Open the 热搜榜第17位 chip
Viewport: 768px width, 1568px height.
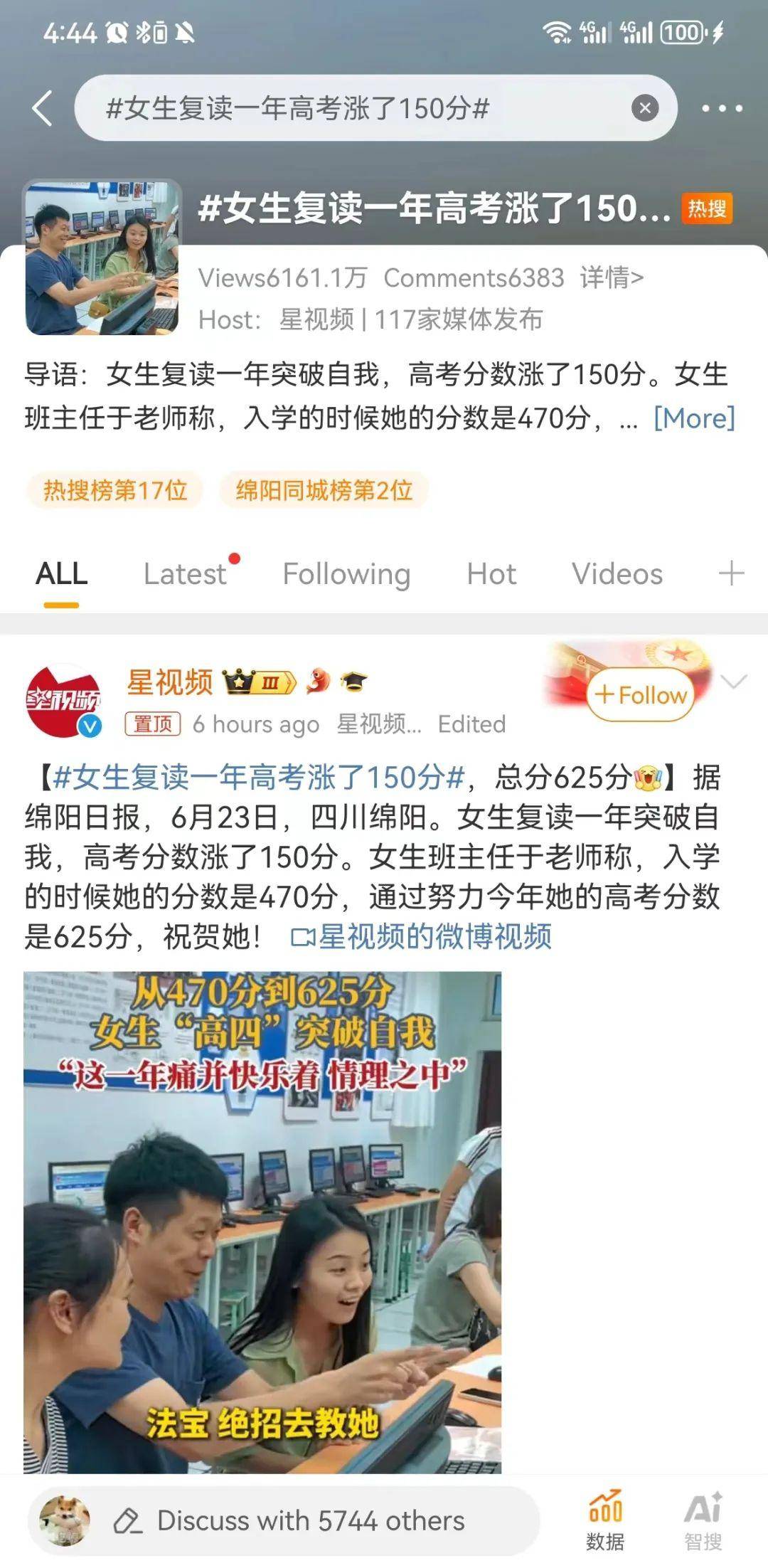pos(115,490)
